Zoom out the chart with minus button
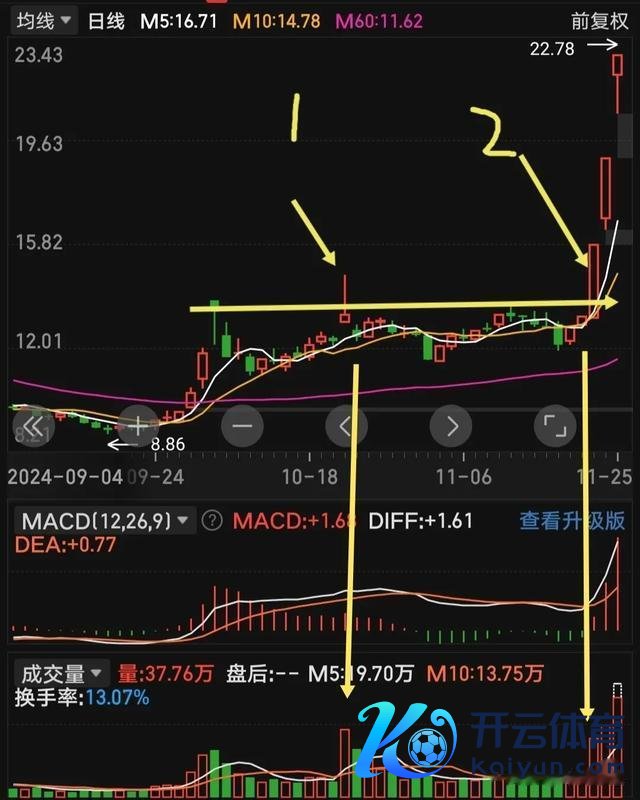The image size is (640, 800). [x=242, y=427]
